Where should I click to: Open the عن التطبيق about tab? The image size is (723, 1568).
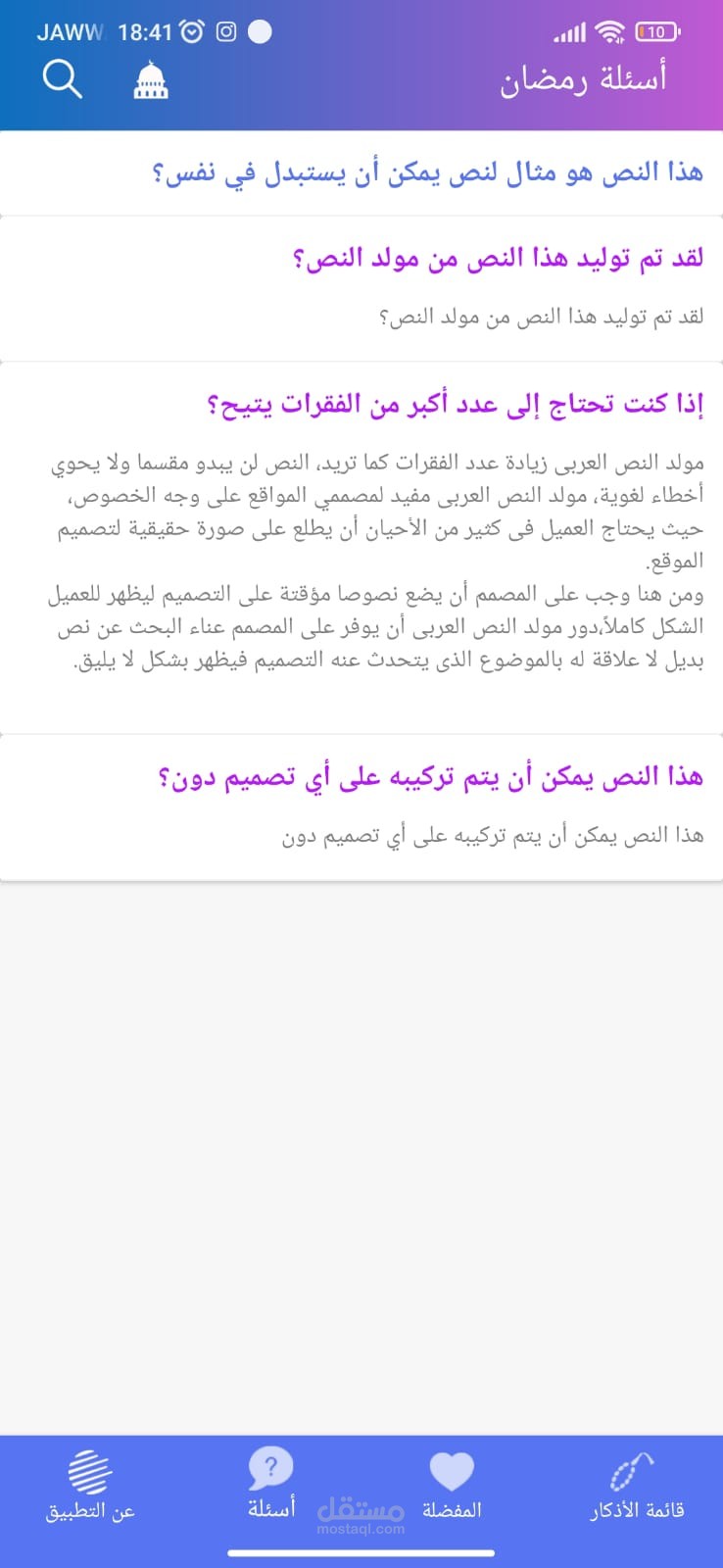pyautogui.click(x=90, y=1487)
